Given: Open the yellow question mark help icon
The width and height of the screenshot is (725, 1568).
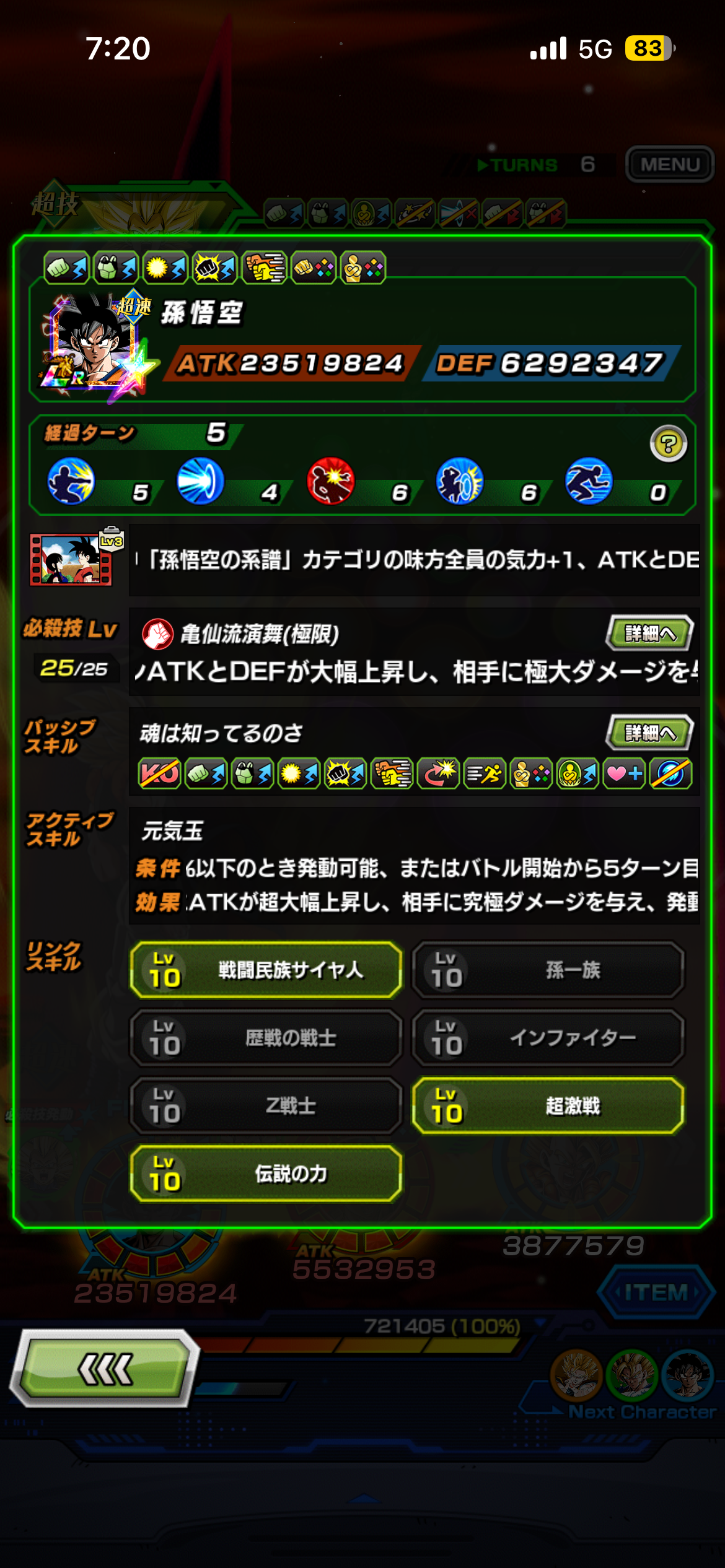Looking at the screenshot, I should (x=668, y=444).
